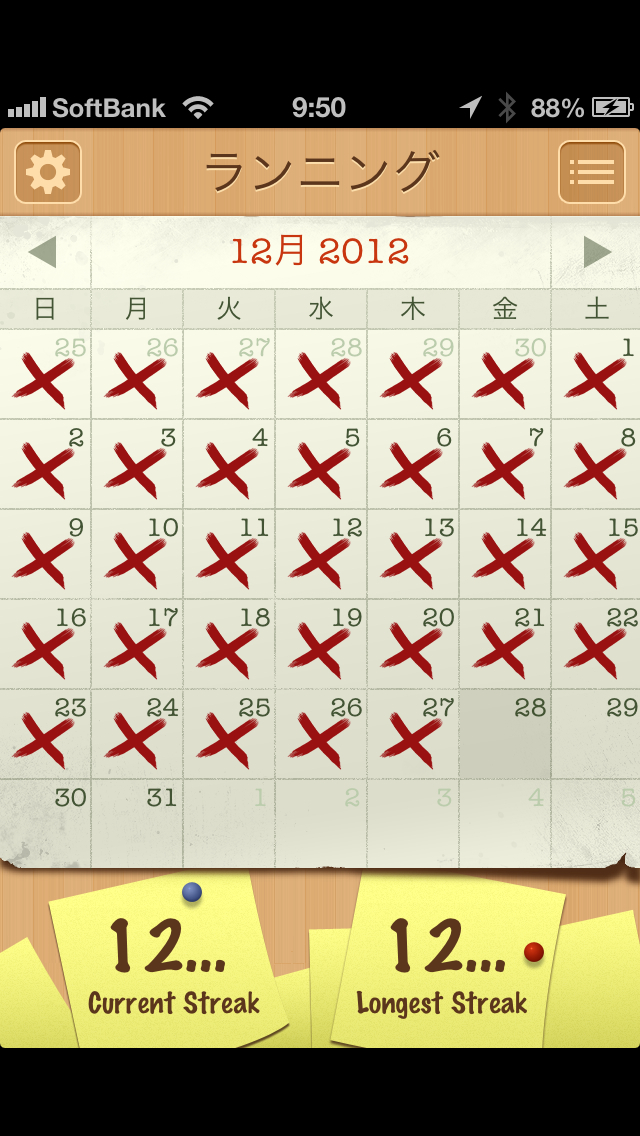
Task: Tap December 29 calendar cell
Action: [597, 734]
